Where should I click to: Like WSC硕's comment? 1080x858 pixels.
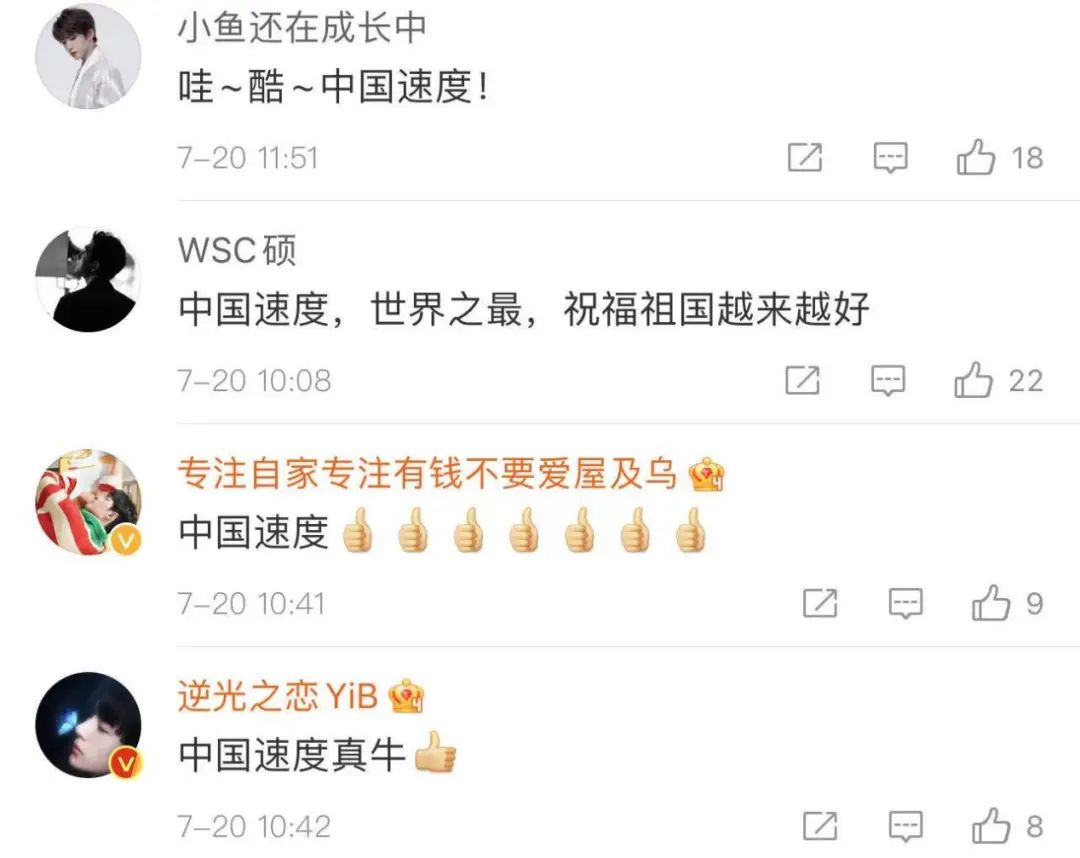973,381
